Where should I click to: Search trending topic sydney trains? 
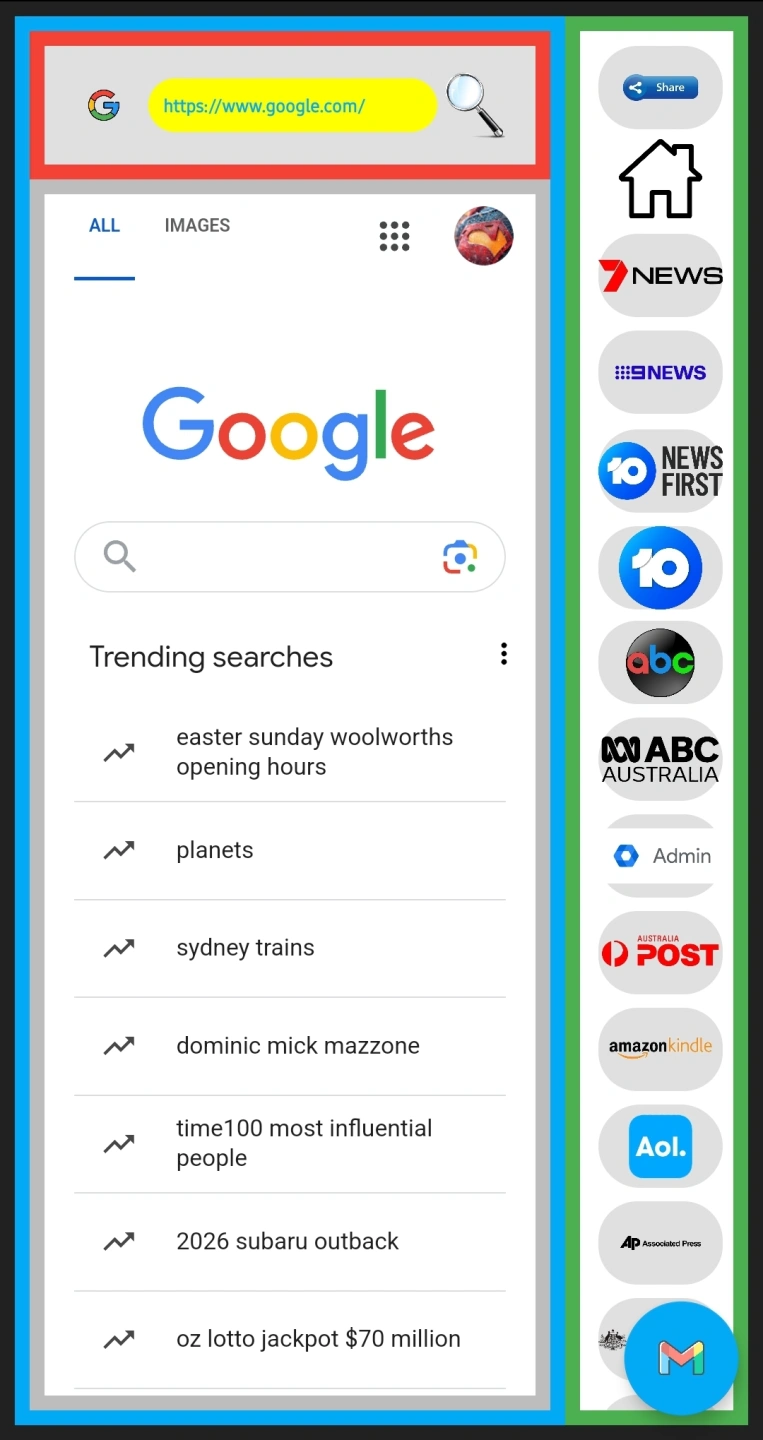pyautogui.click(x=245, y=948)
